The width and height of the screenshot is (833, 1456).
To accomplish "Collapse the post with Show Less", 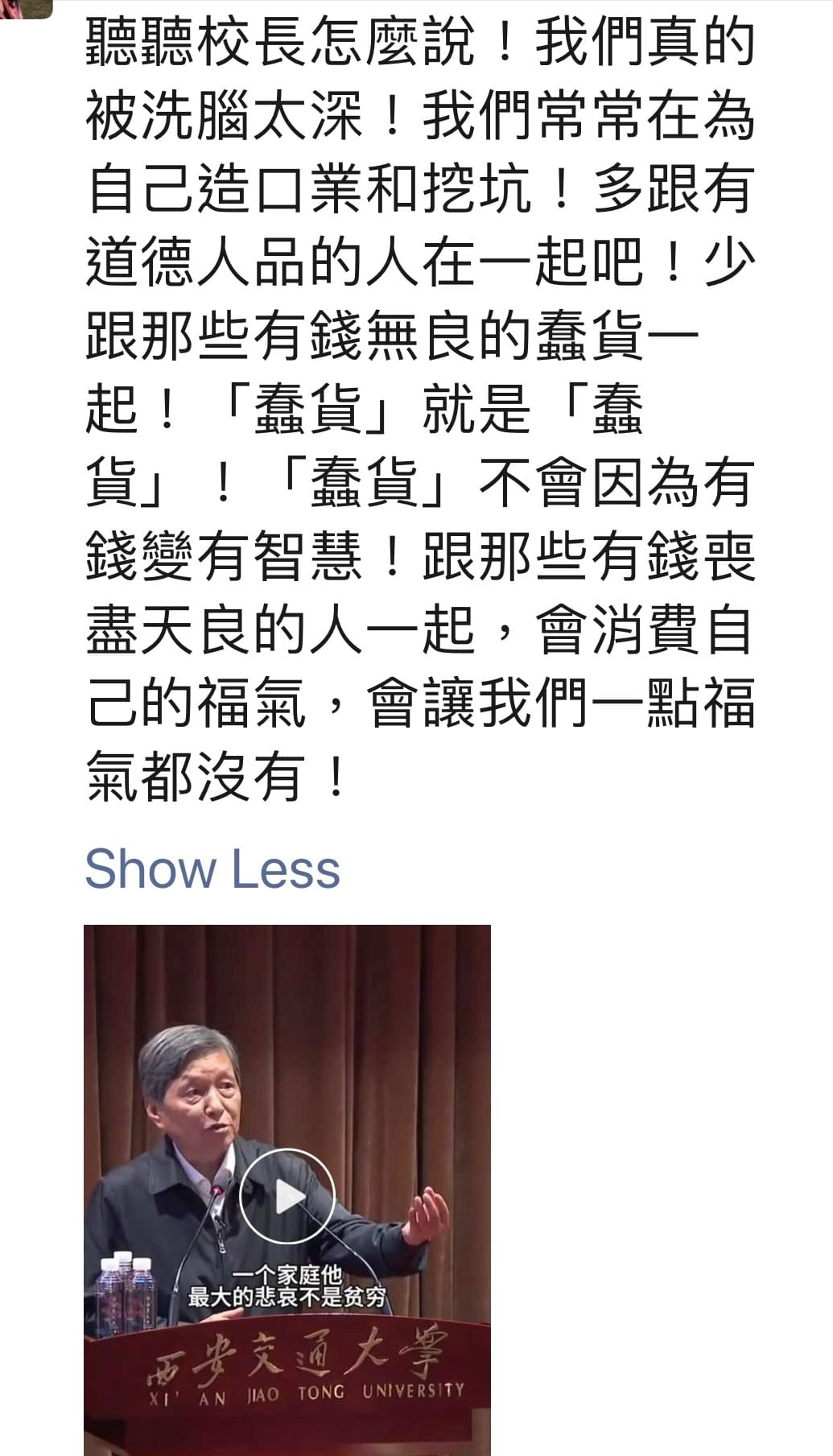I will pos(212,869).
